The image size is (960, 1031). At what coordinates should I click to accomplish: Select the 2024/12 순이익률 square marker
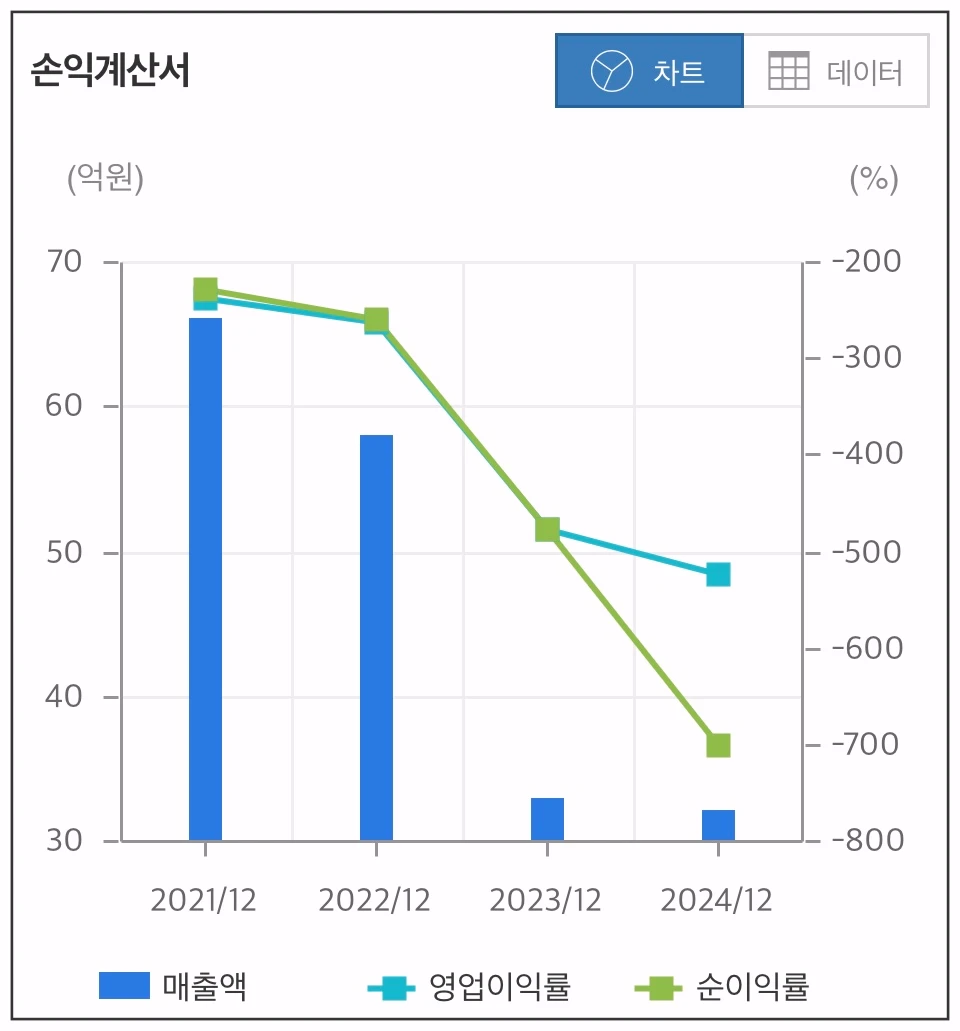(x=718, y=744)
